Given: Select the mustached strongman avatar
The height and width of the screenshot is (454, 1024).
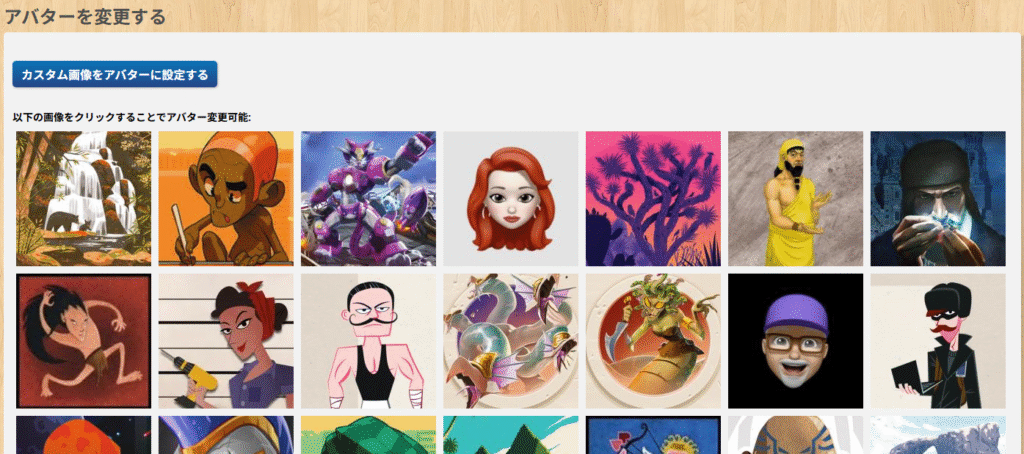Looking at the screenshot, I should pyautogui.click(x=368, y=341).
